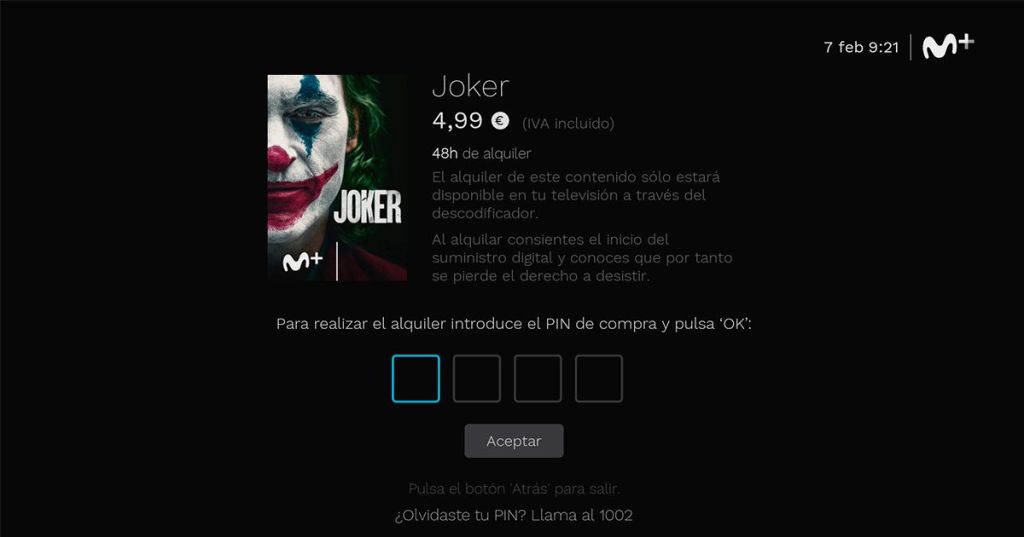This screenshot has width=1024, height=537.
Task: Select the first PIN digit box
Action: coord(416,379)
